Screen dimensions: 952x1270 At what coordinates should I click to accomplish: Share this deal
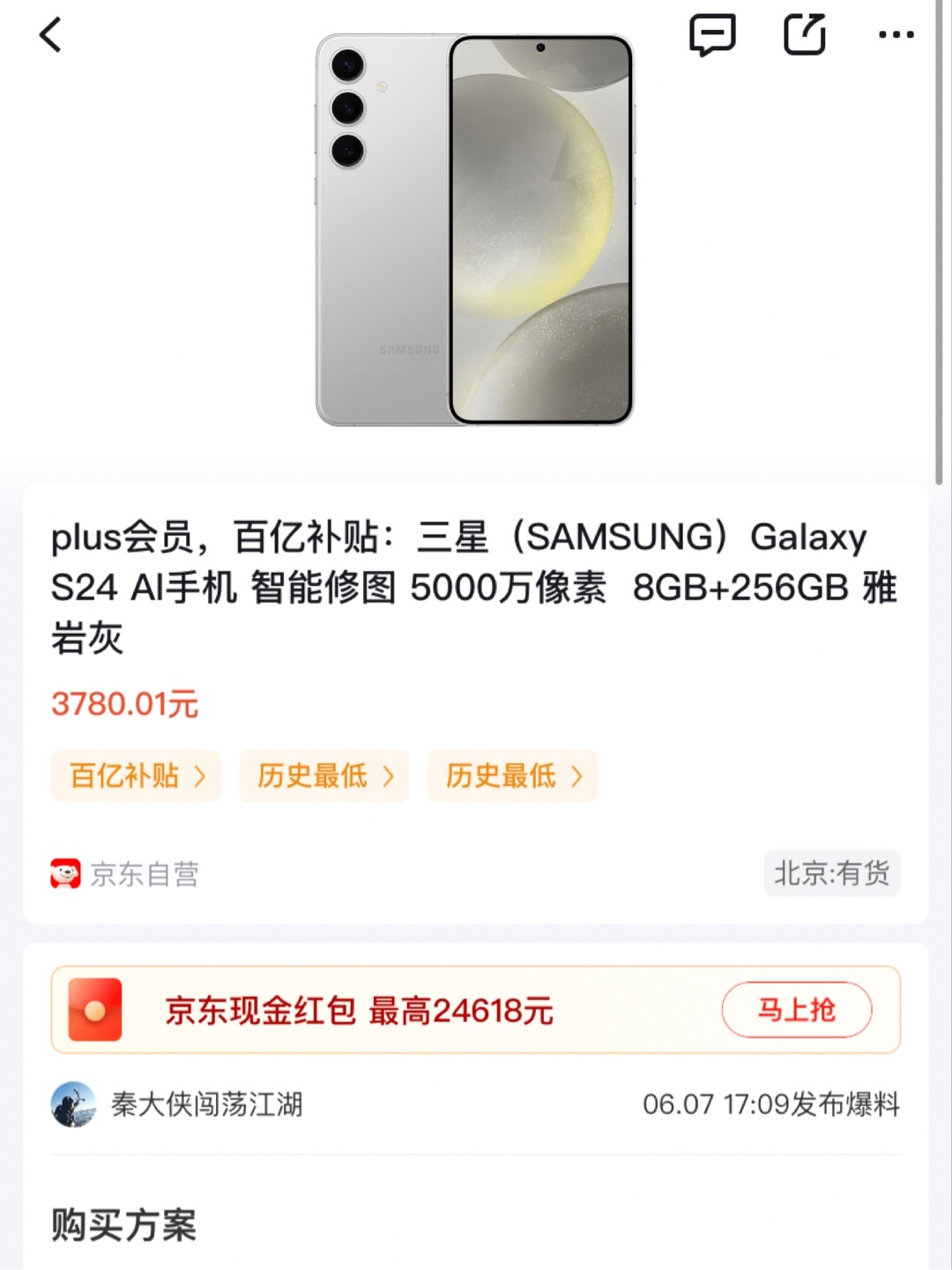click(805, 35)
